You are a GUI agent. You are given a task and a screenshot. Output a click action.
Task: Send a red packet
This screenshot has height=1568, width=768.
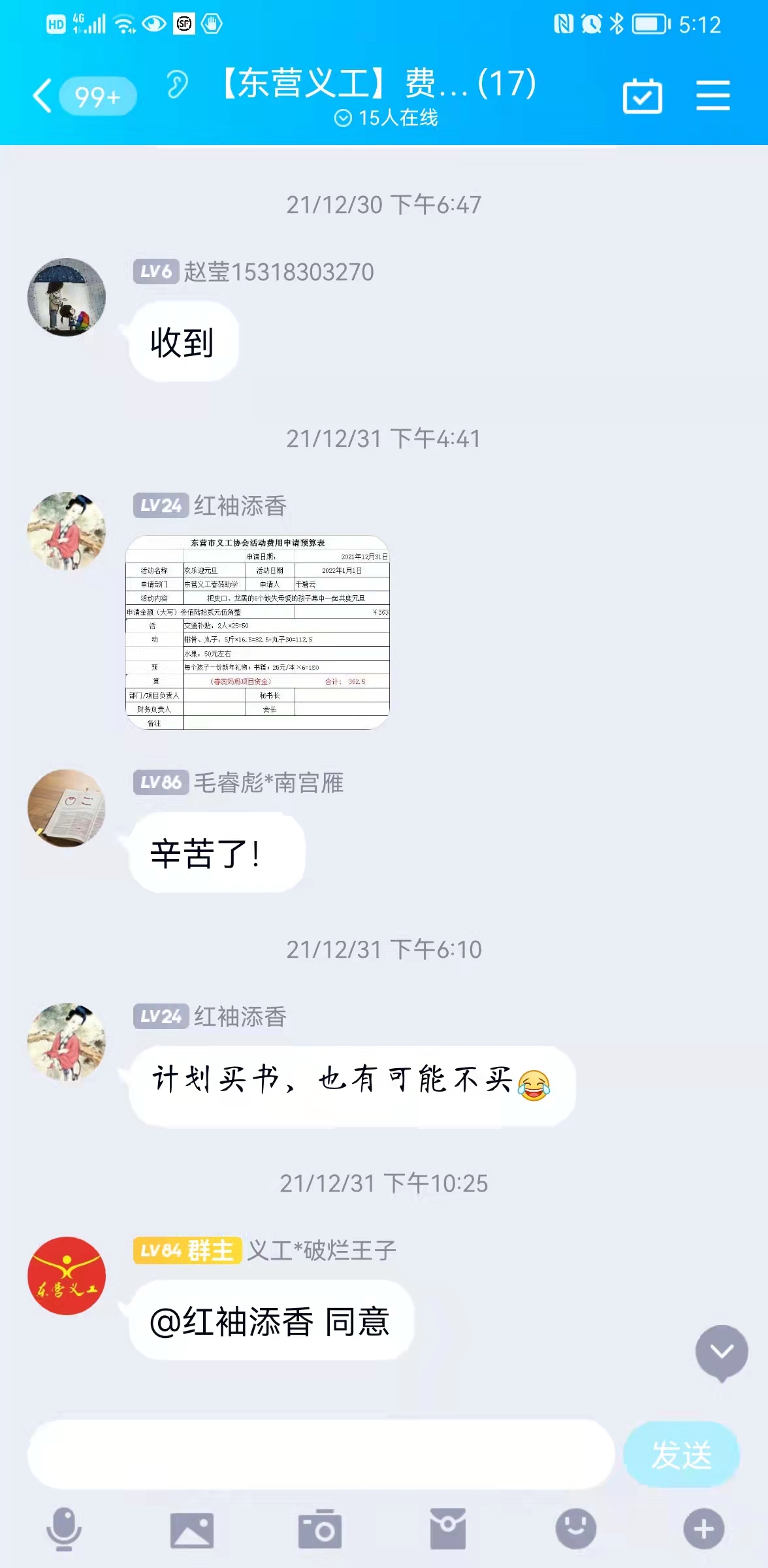coord(448,1529)
